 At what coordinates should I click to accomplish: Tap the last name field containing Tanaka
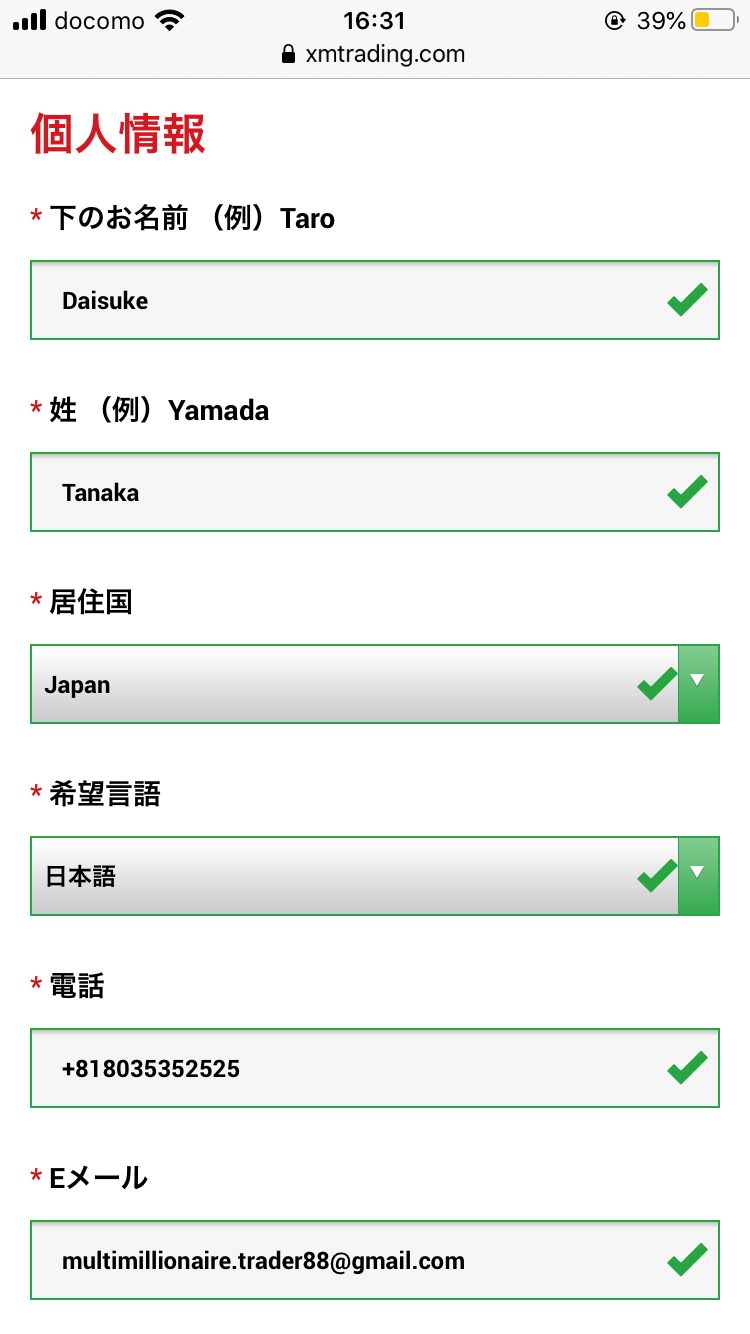(x=375, y=492)
